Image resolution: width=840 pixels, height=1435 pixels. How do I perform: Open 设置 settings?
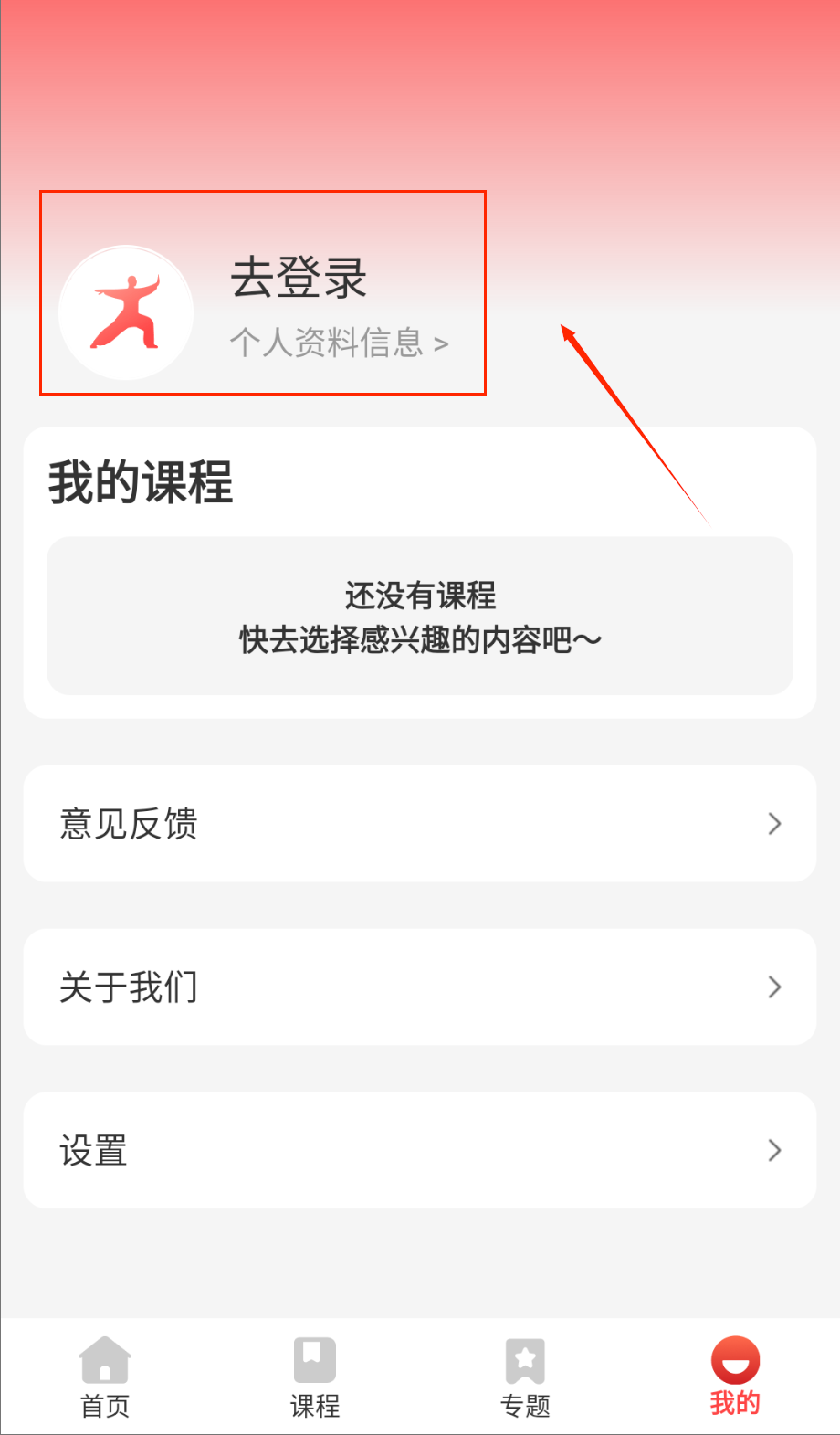coord(419,1151)
